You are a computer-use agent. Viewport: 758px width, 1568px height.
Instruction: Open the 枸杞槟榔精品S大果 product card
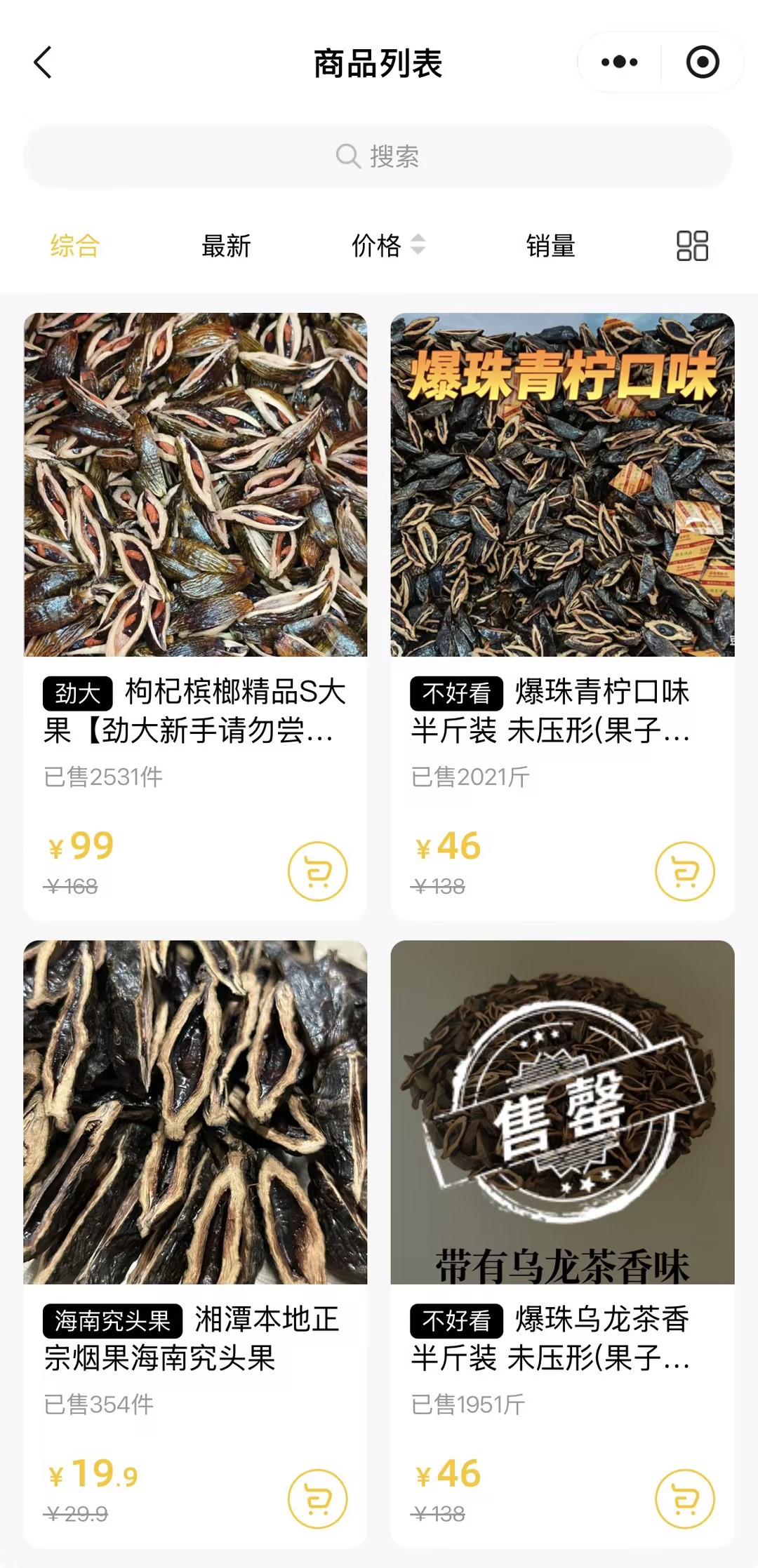tap(195, 616)
